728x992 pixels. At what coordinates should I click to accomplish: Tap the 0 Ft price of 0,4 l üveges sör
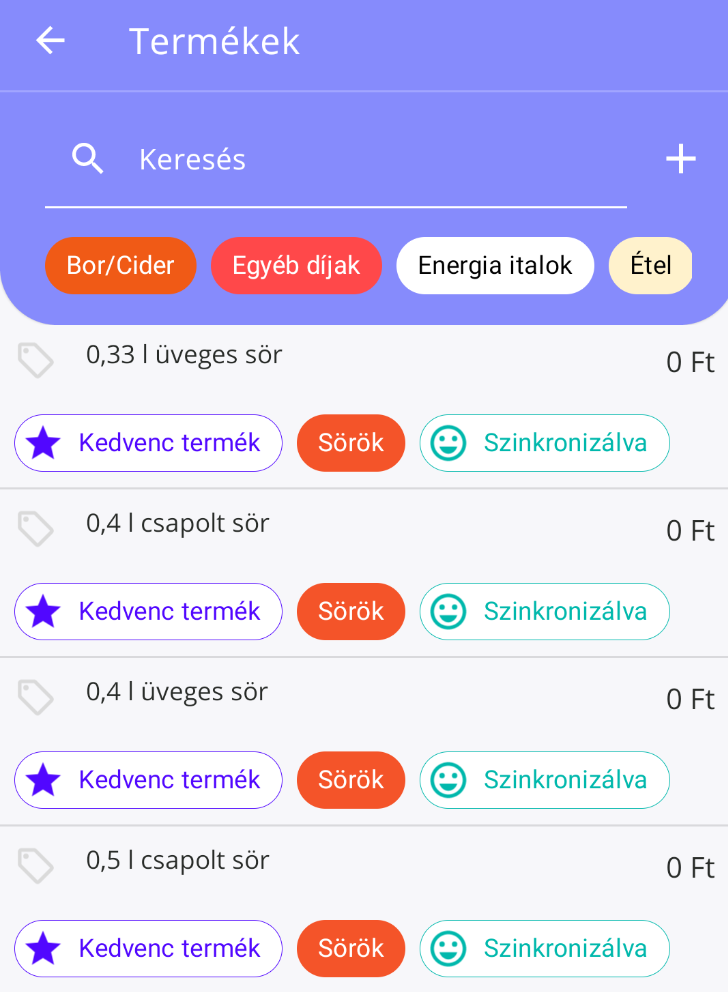click(688, 699)
